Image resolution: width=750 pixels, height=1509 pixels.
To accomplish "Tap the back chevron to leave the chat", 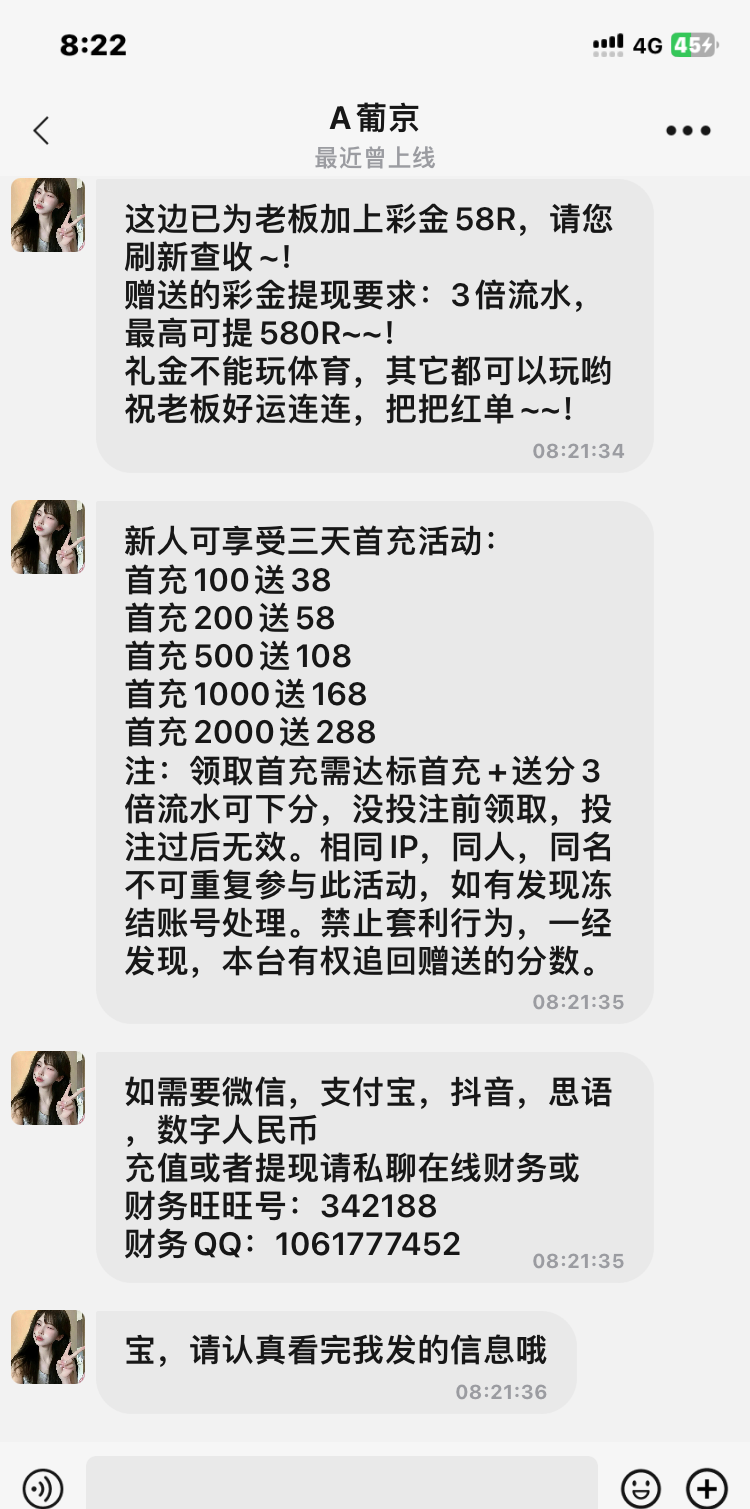I will pyautogui.click(x=40, y=130).
